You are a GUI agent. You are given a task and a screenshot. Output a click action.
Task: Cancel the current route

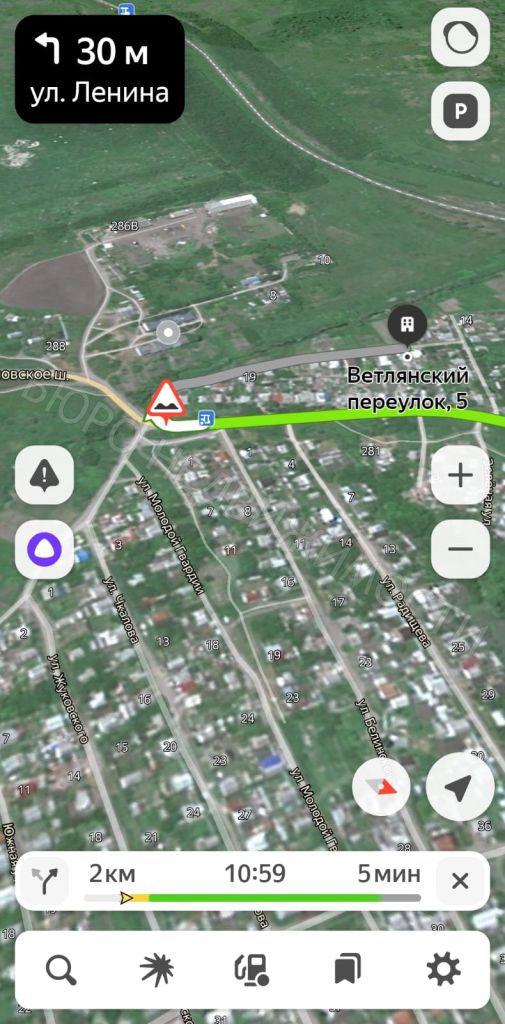tap(460, 881)
